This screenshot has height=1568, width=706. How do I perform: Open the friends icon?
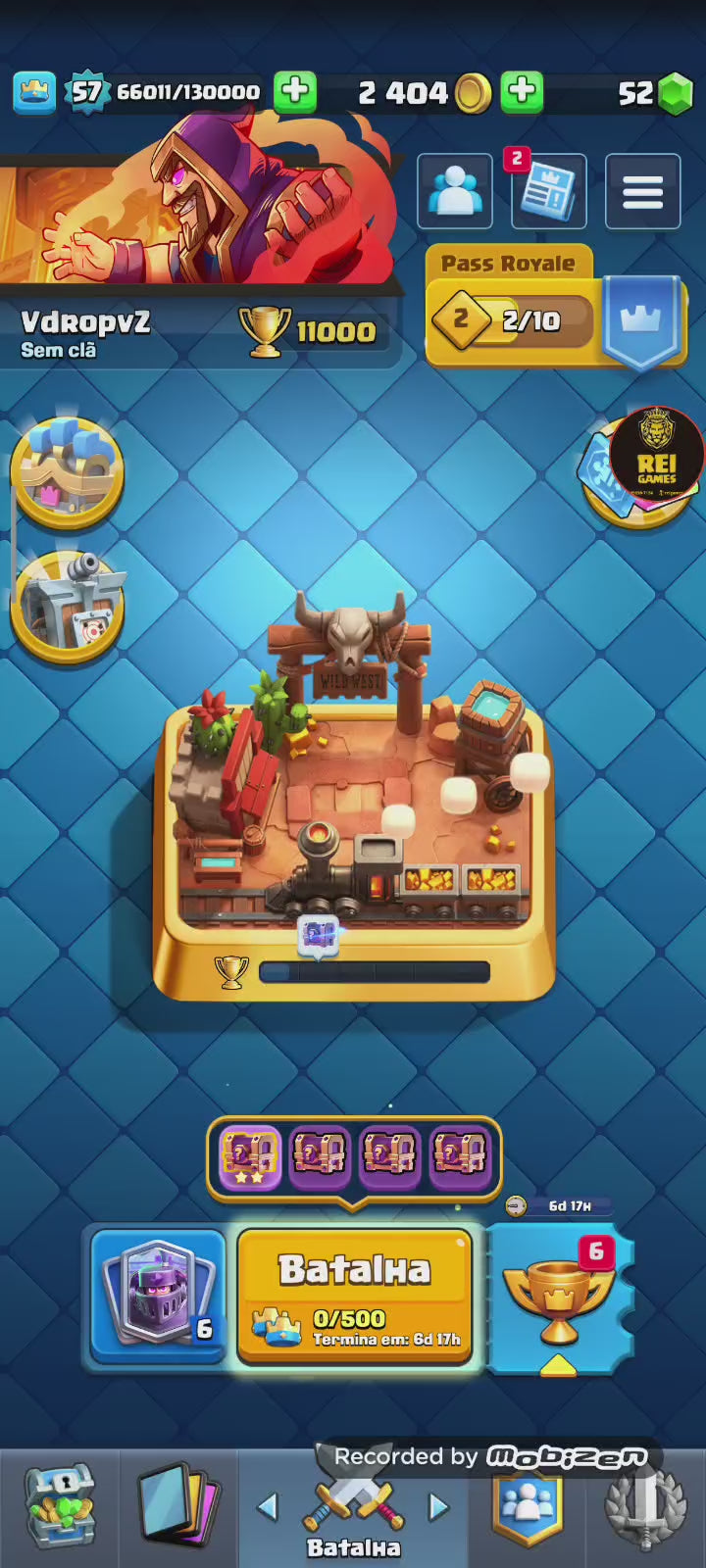454,191
